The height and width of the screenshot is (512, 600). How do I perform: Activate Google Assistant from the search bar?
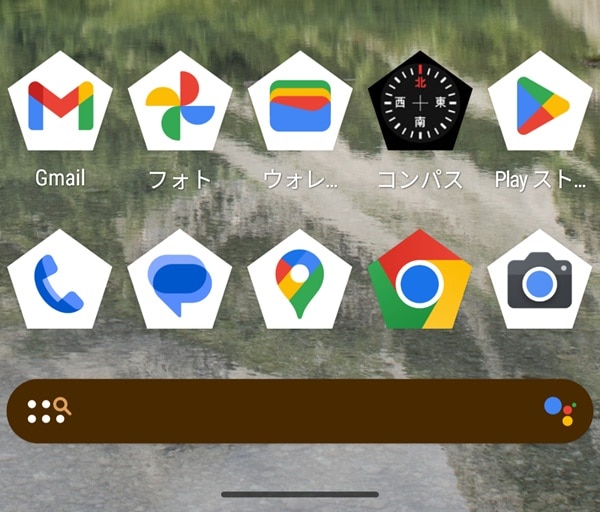[559, 411]
